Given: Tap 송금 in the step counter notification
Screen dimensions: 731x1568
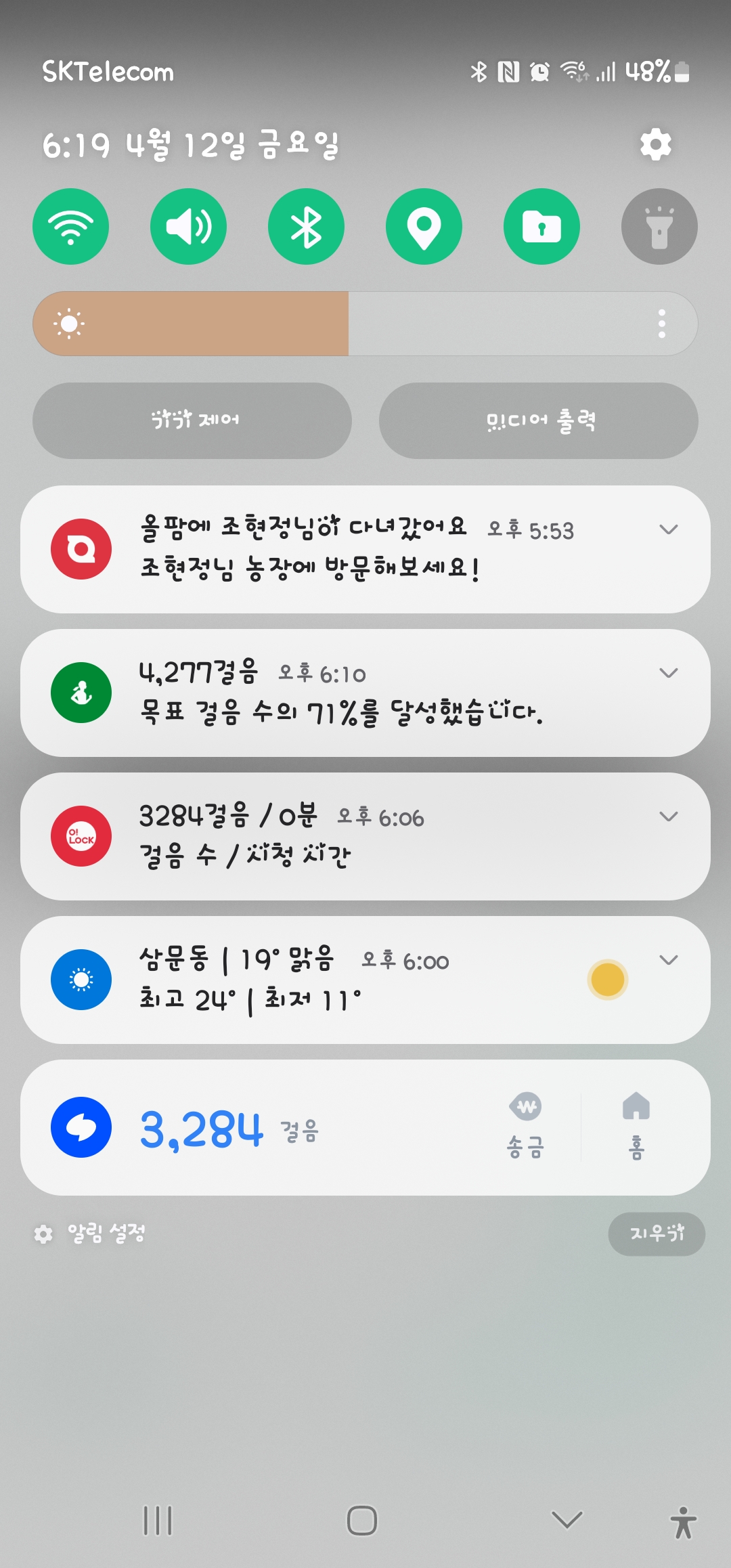Looking at the screenshot, I should [x=526, y=1127].
